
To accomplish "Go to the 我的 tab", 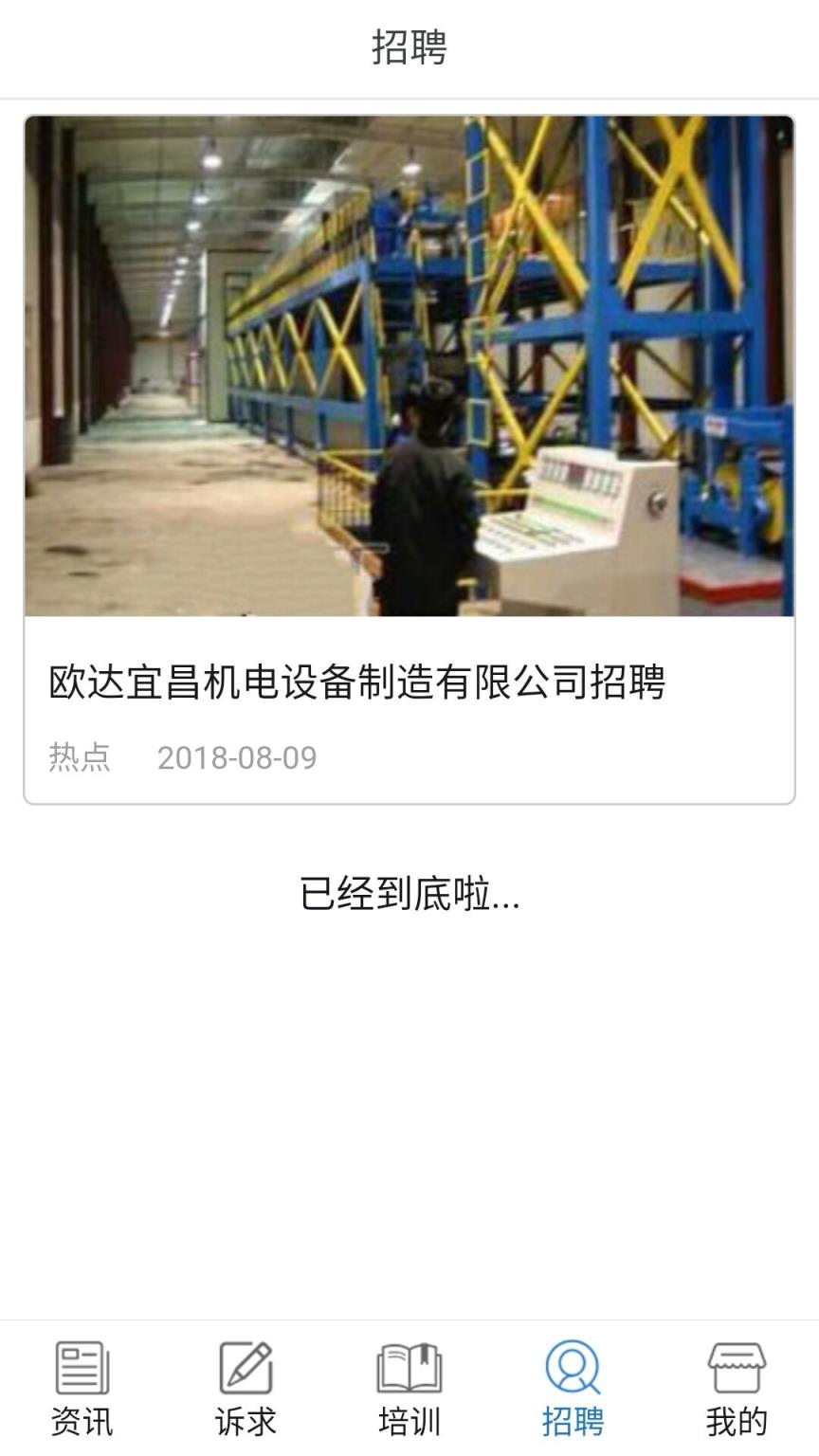I will [735, 1419].
